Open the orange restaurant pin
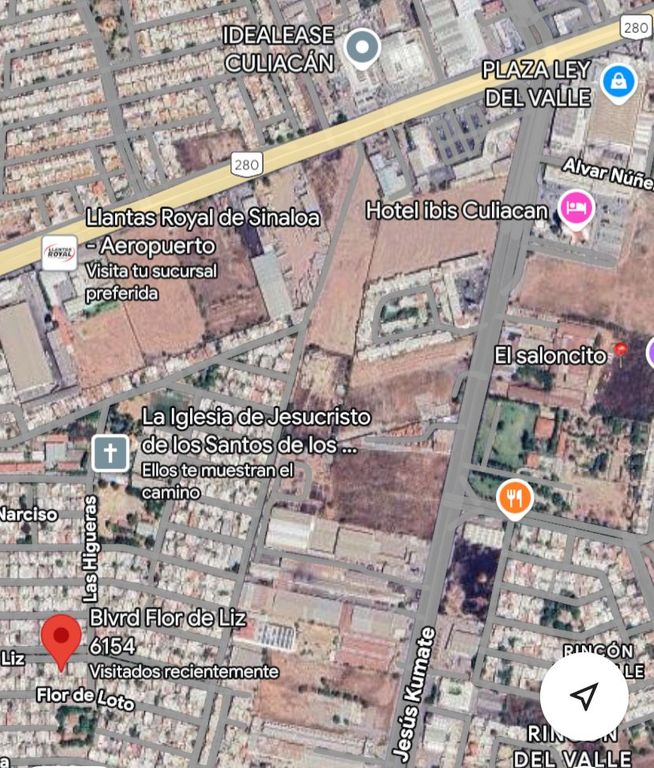The width and height of the screenshot is (654, 768). 514,497
